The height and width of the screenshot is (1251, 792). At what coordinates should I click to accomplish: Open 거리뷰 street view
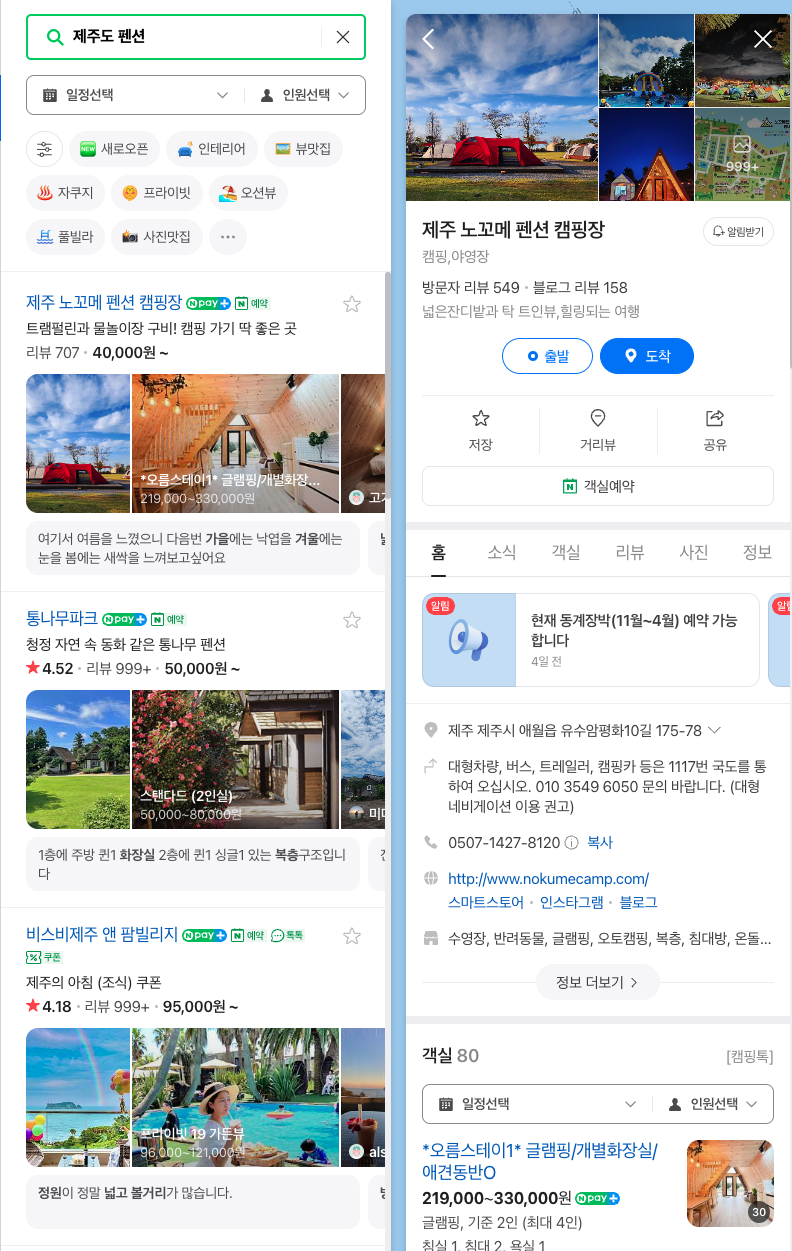tap(598, 430)
